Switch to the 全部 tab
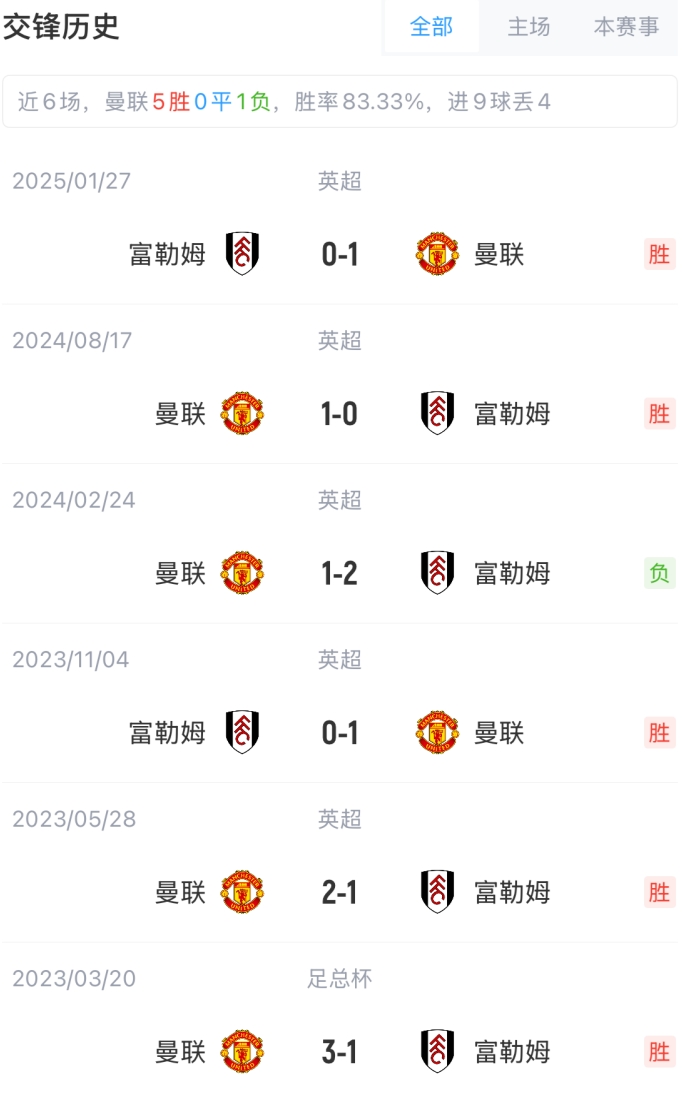Viewport: 682px width, 1097px height. 431,27
